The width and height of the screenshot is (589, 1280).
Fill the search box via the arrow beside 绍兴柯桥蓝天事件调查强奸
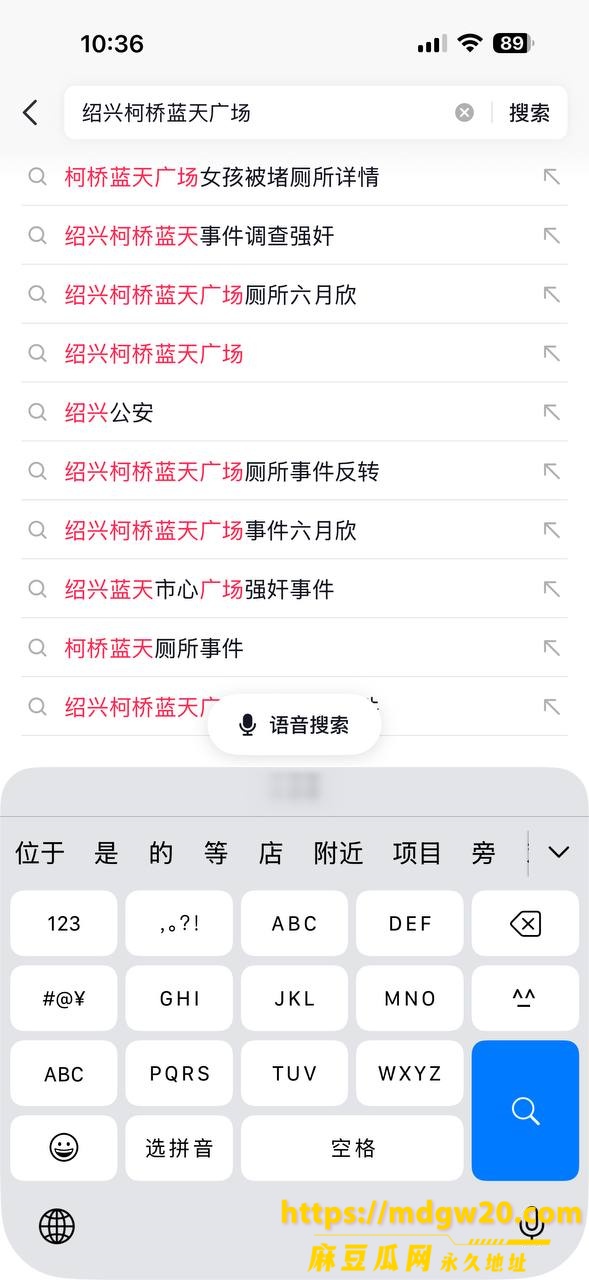click(x=551, y=236)
